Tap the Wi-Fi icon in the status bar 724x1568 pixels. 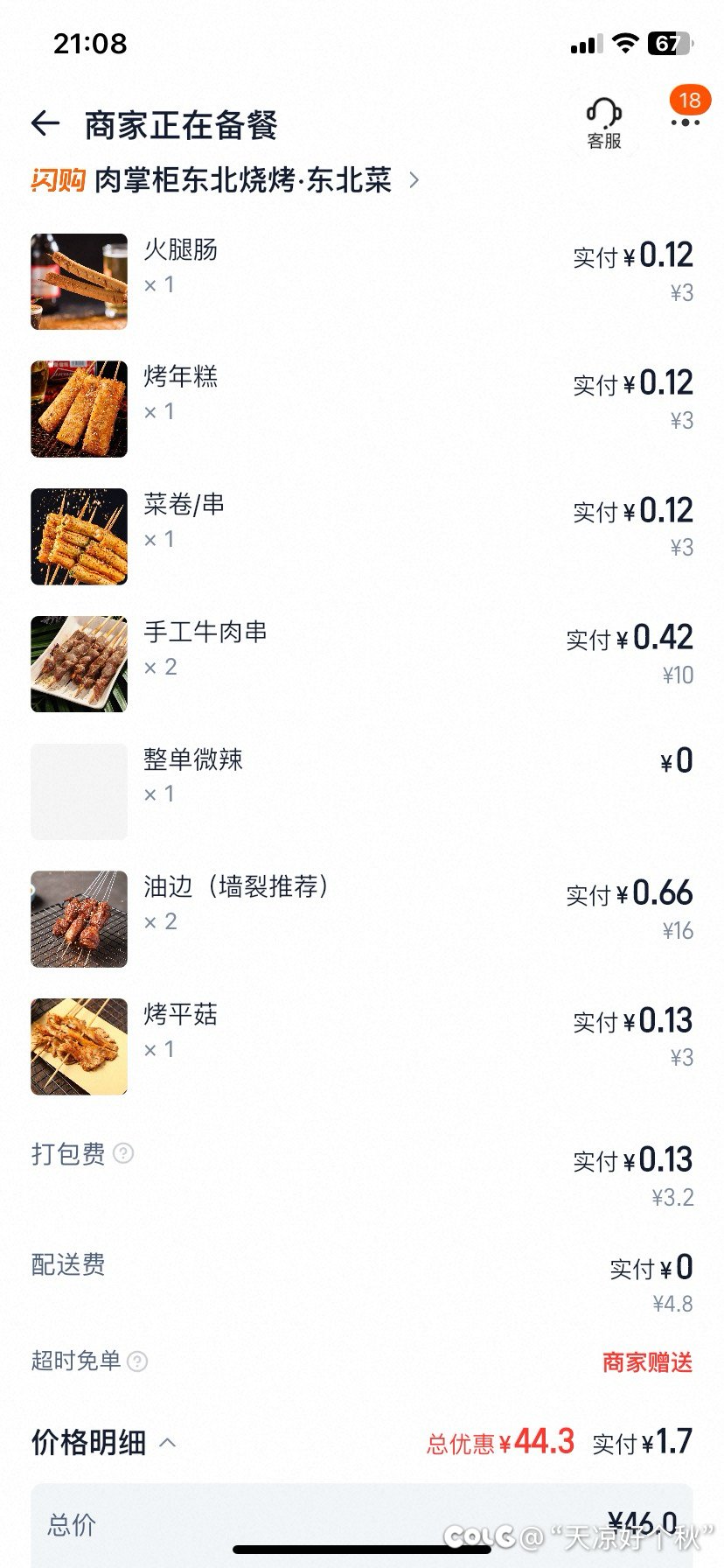[626, 43]
